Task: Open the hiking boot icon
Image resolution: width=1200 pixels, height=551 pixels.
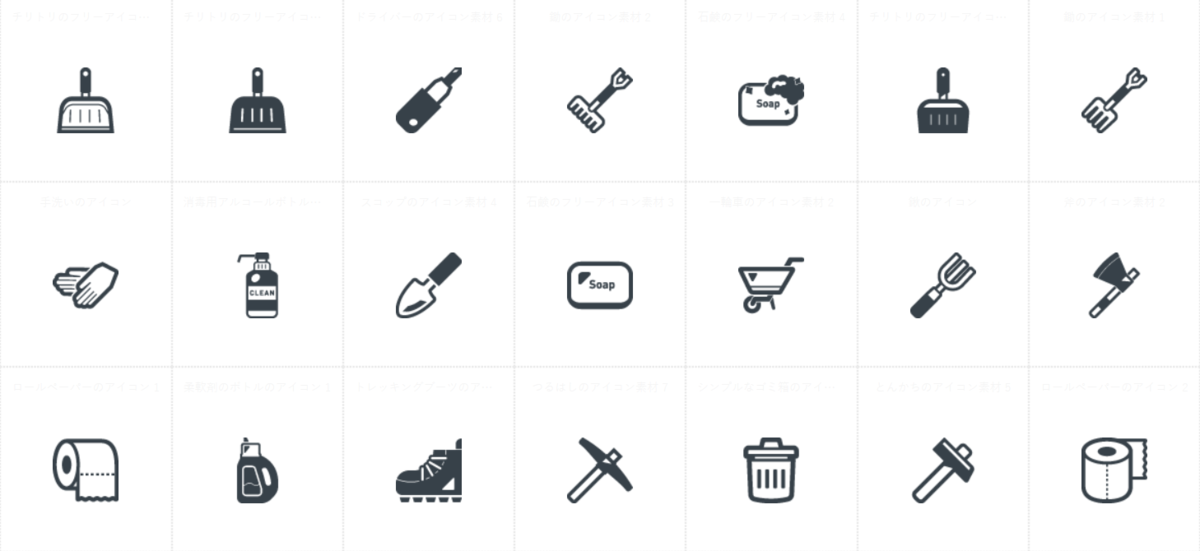Action: [x=429, y=469]
